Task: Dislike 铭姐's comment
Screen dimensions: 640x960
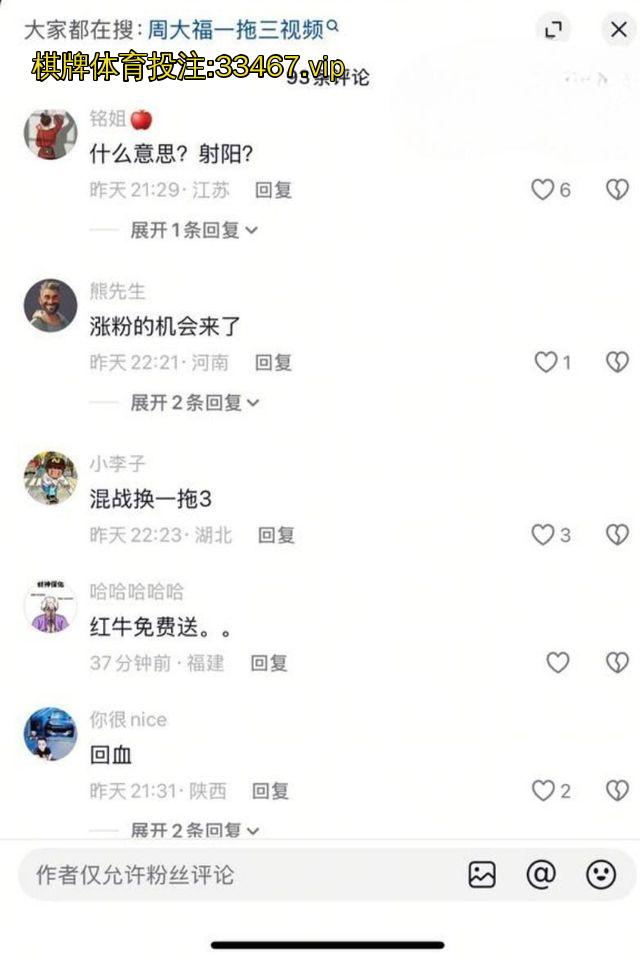Action: pyautogui.click(x=617, y=189)
